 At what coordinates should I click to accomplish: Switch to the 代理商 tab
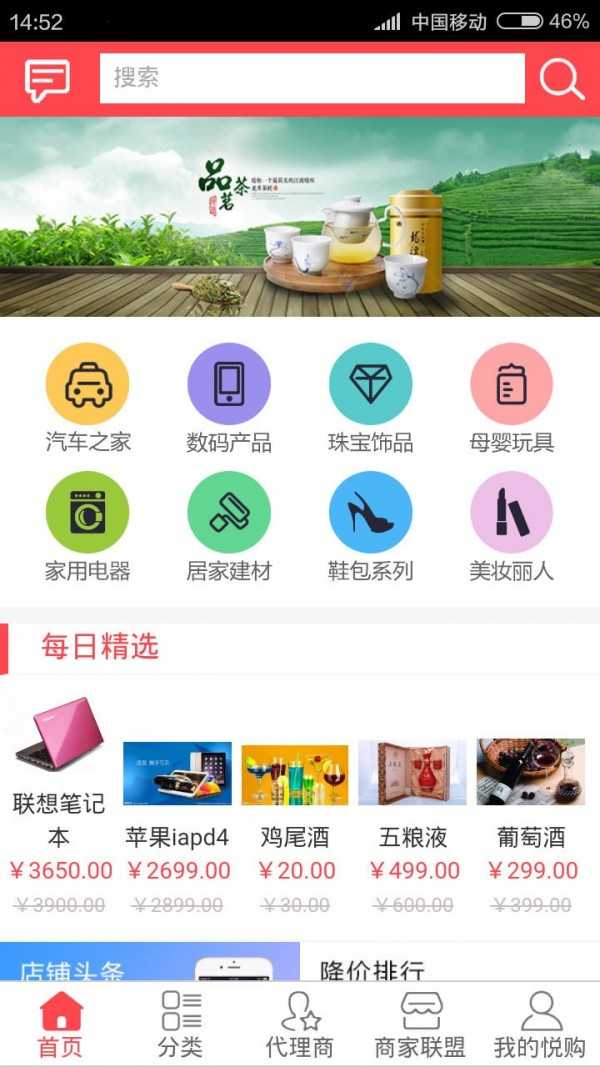[300, 1024]
